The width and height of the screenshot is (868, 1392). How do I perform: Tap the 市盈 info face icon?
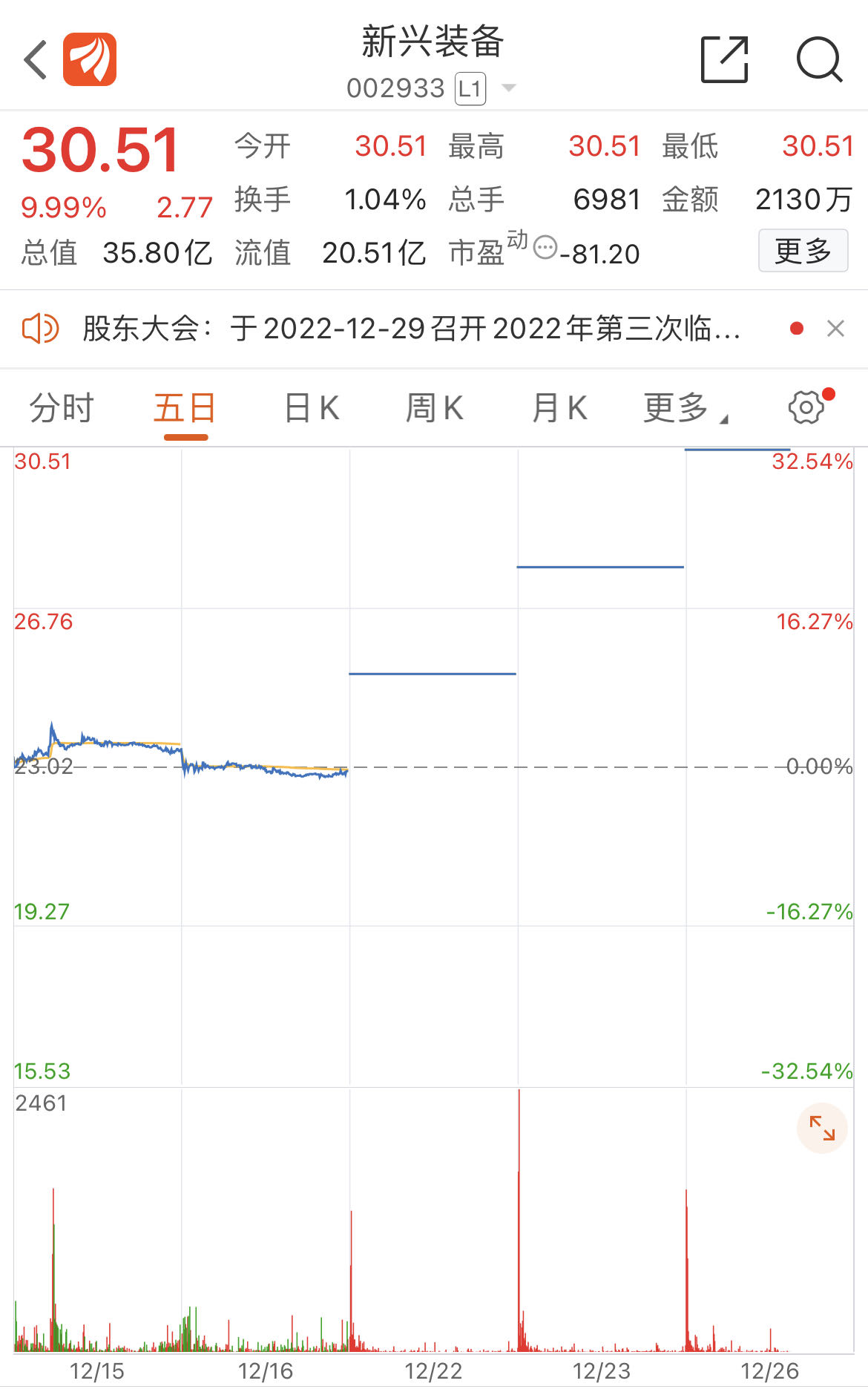[545, 247]
